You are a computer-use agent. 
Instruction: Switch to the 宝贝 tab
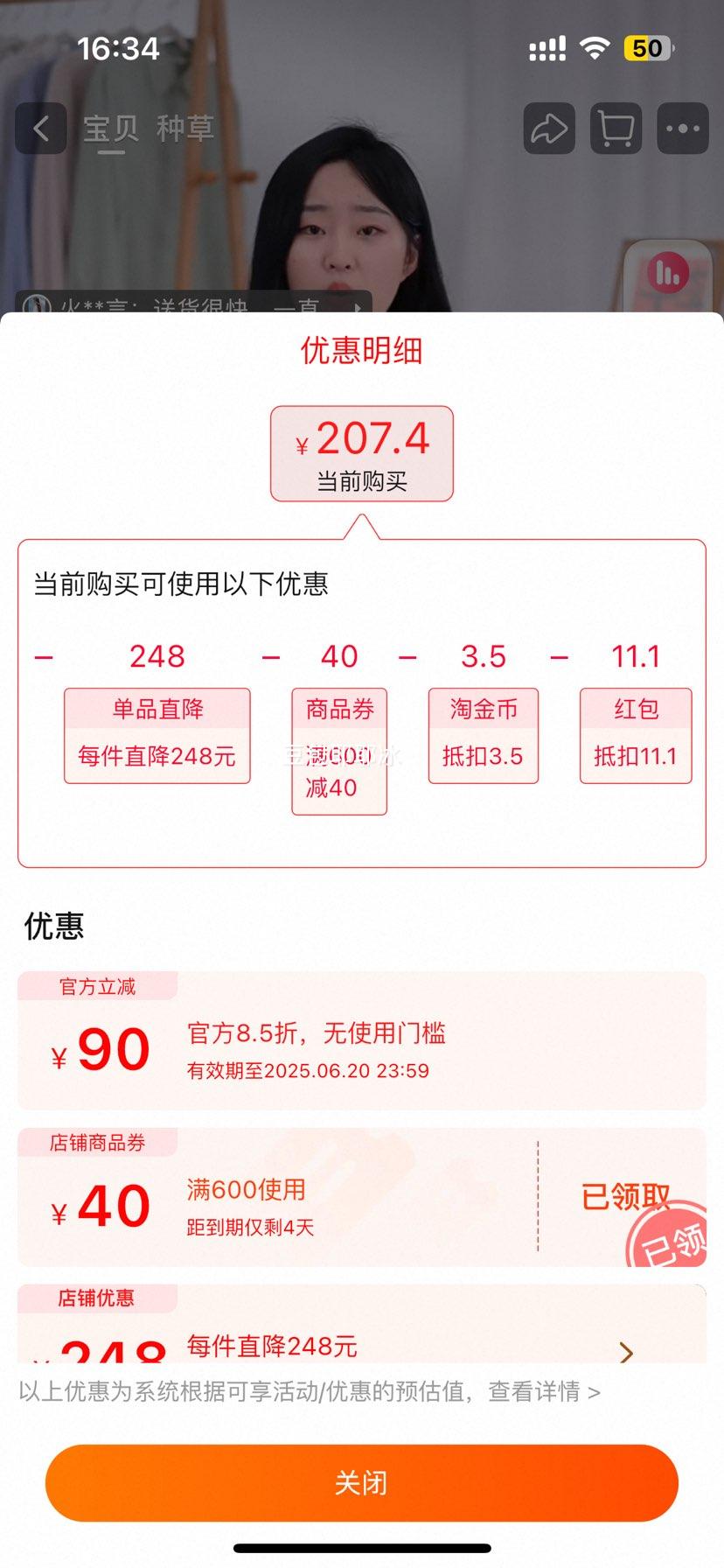[x=111, y=129]
